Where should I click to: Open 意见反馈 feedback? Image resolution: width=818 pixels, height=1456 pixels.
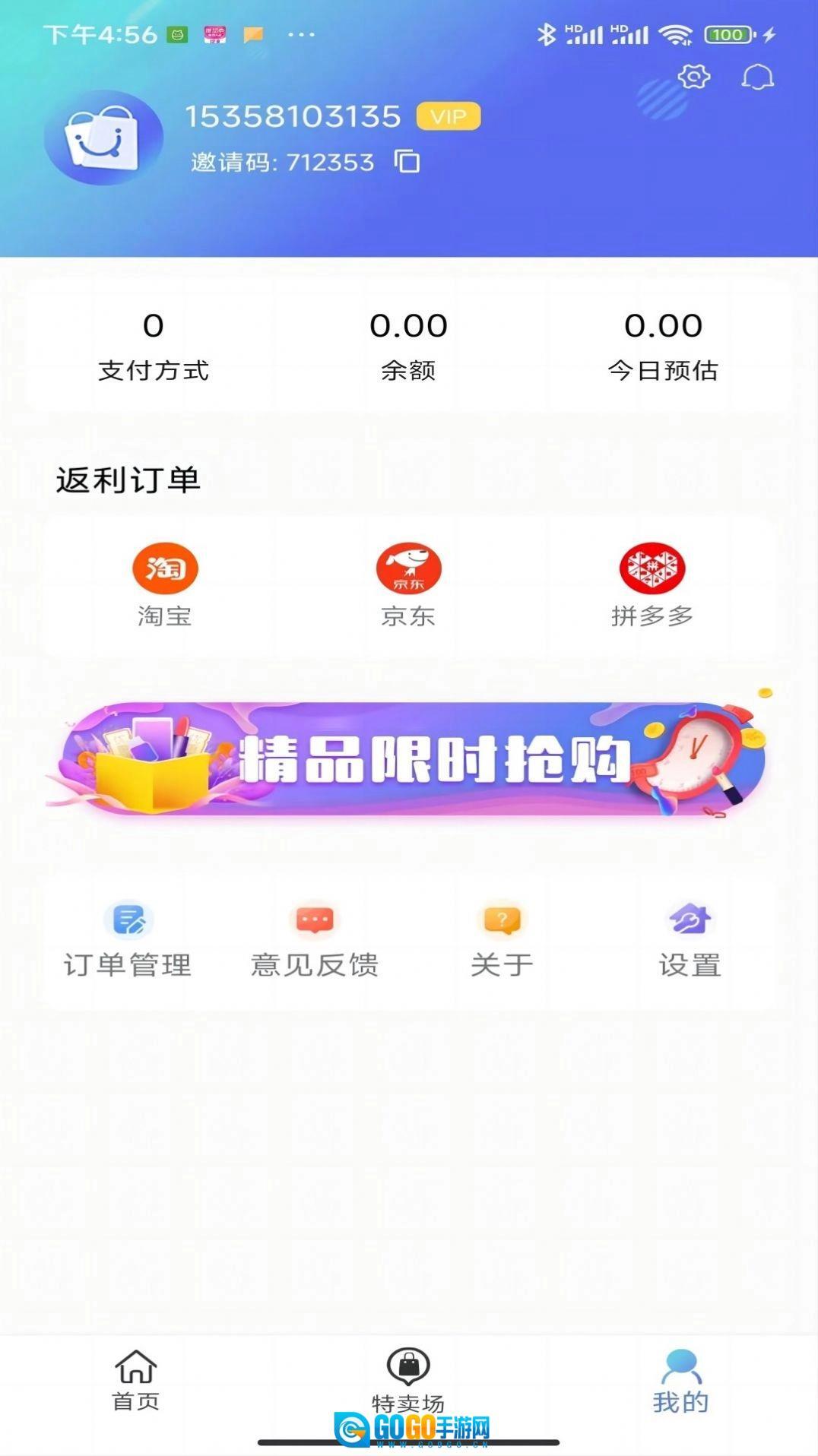point(315,941)
